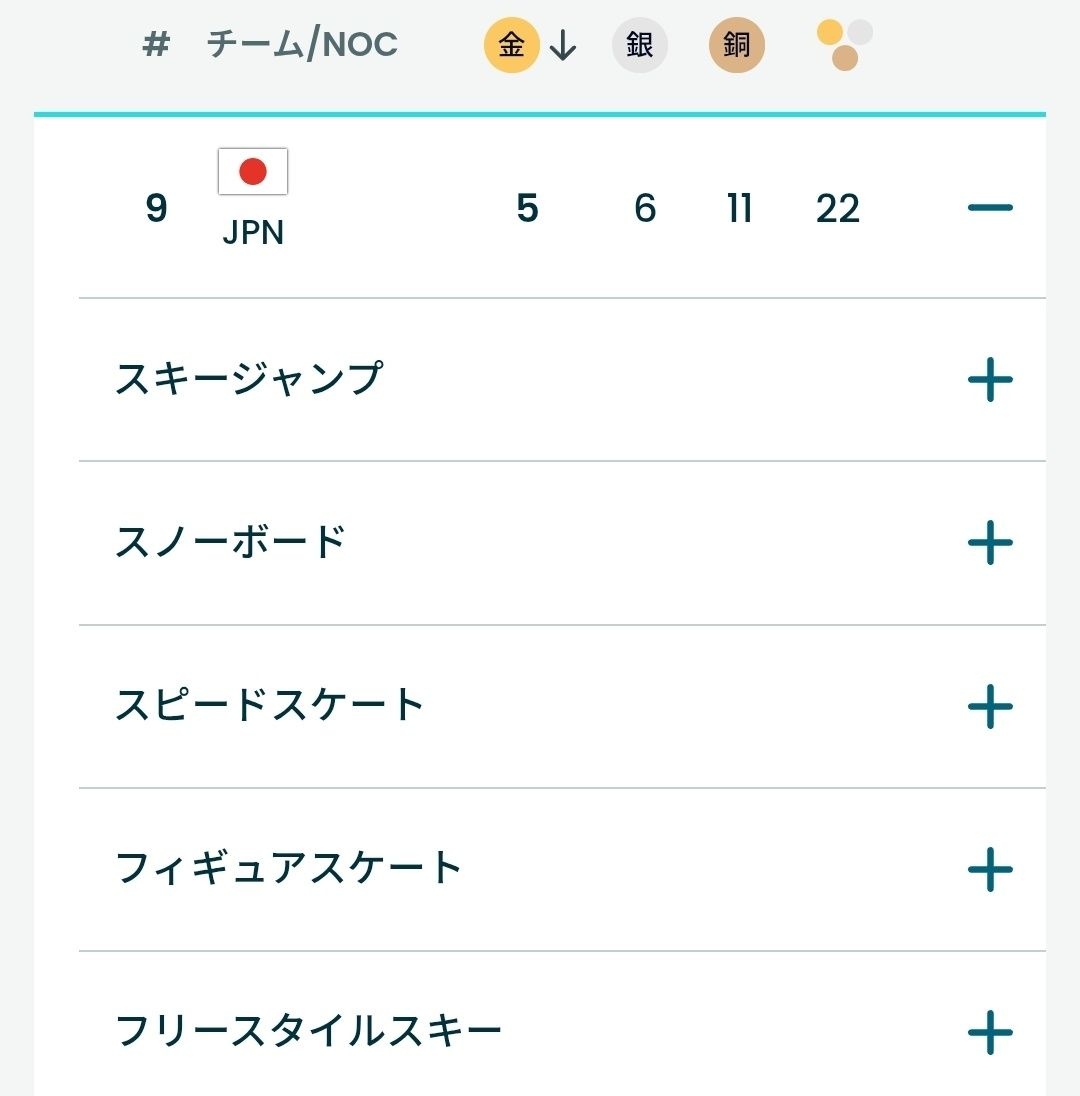Sort by total medal count
The width and height of the screenshot is (1080, 1096).
click(845, 46)
